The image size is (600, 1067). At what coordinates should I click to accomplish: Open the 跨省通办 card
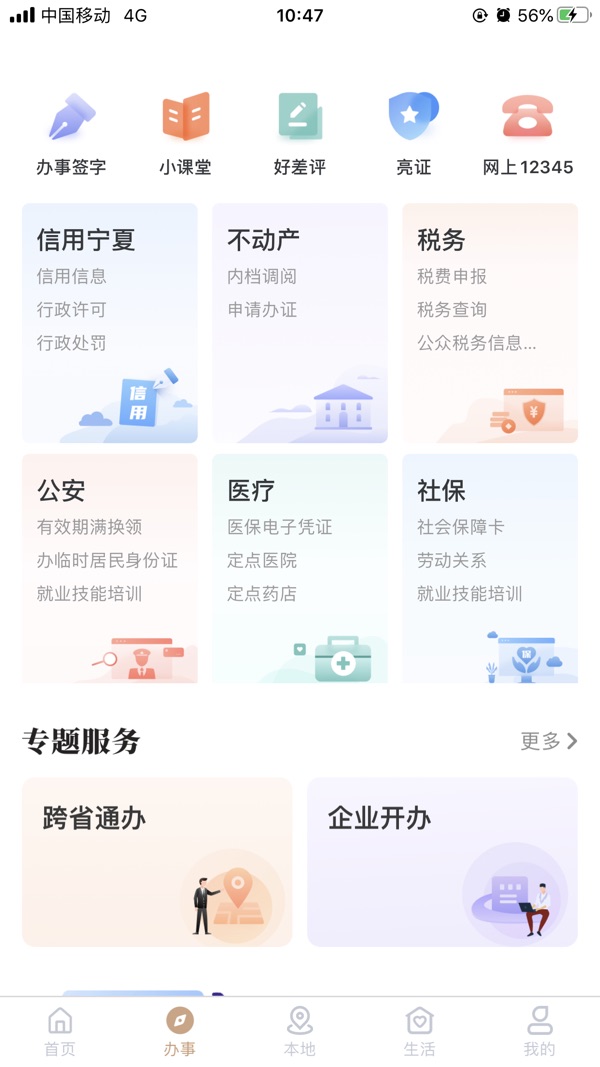[157, 862]
